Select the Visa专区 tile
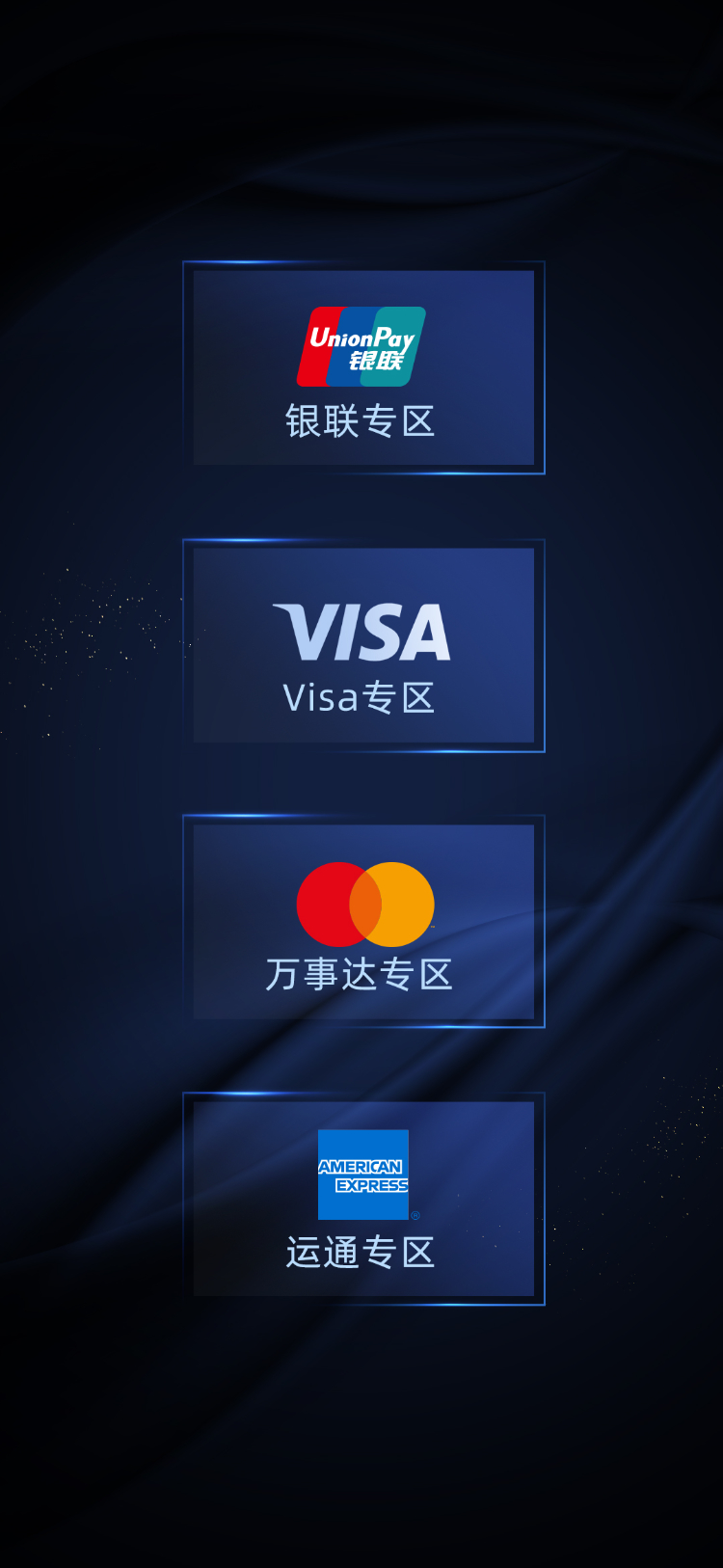This screenshot has width=723, height=1568. click(x=363, y=645)
